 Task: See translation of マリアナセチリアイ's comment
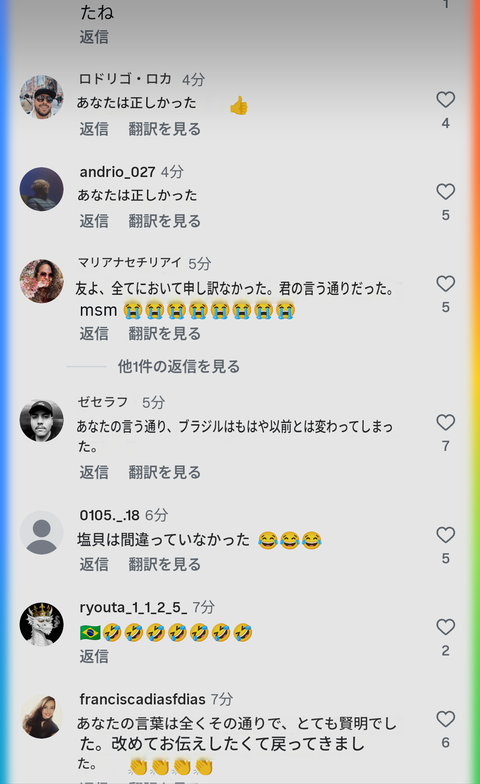(164, 334)
